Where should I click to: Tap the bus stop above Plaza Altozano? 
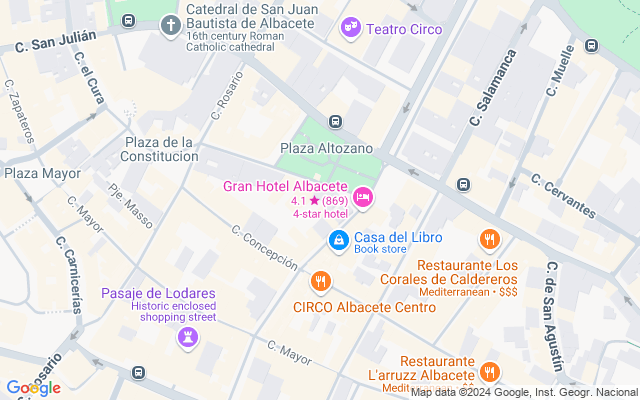click(336, 122)
